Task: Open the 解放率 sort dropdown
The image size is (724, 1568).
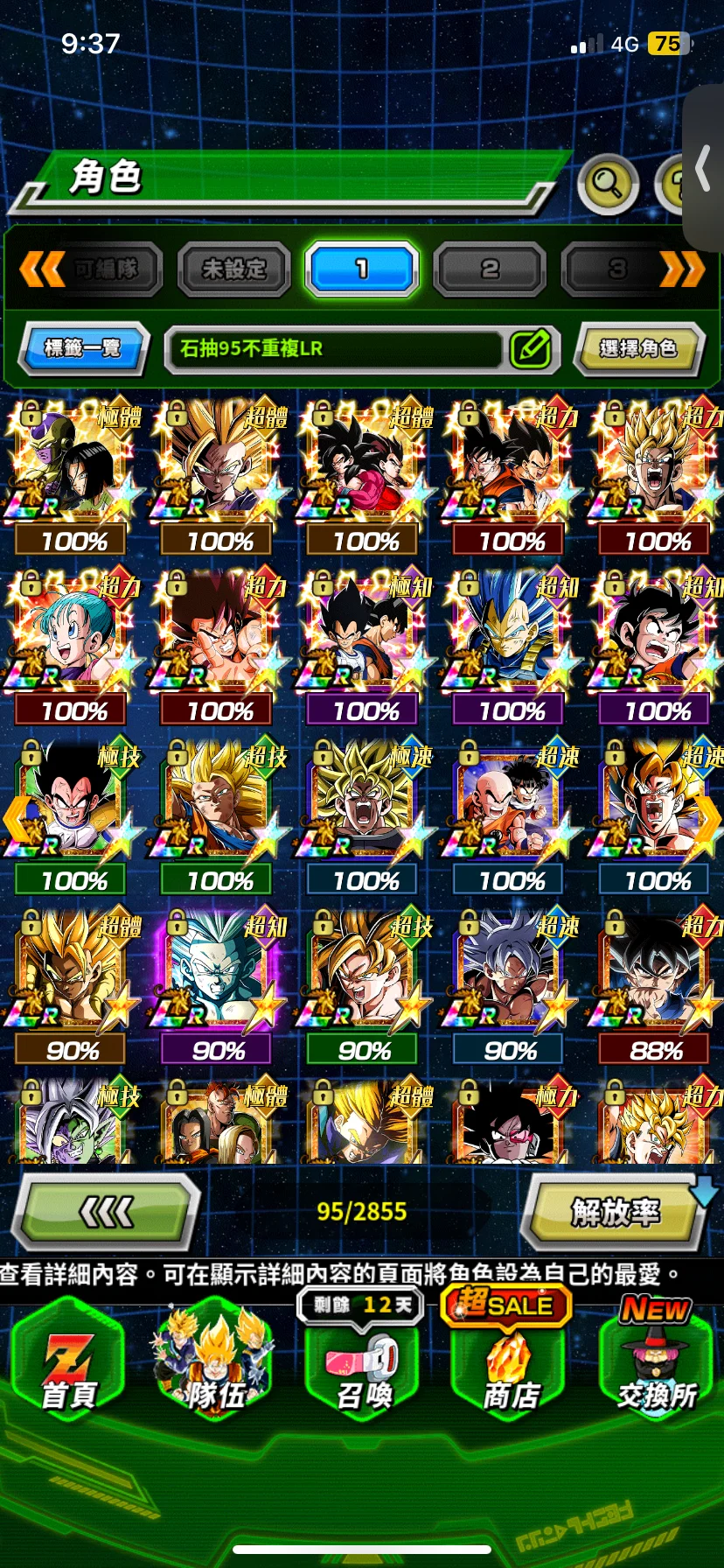Action: click(x=616, y=1212)
